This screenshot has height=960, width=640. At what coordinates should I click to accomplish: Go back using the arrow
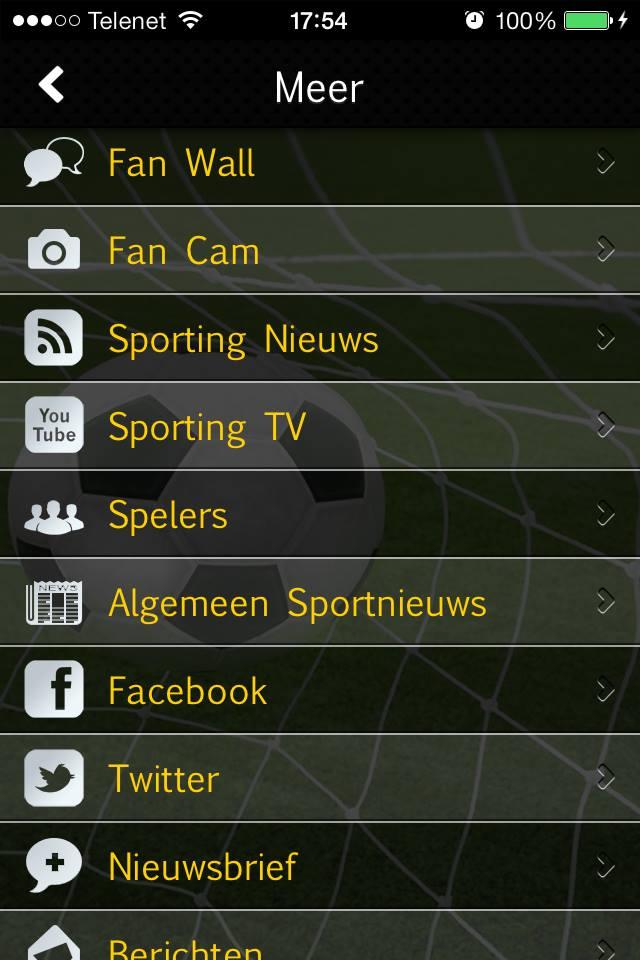point(51,86)
